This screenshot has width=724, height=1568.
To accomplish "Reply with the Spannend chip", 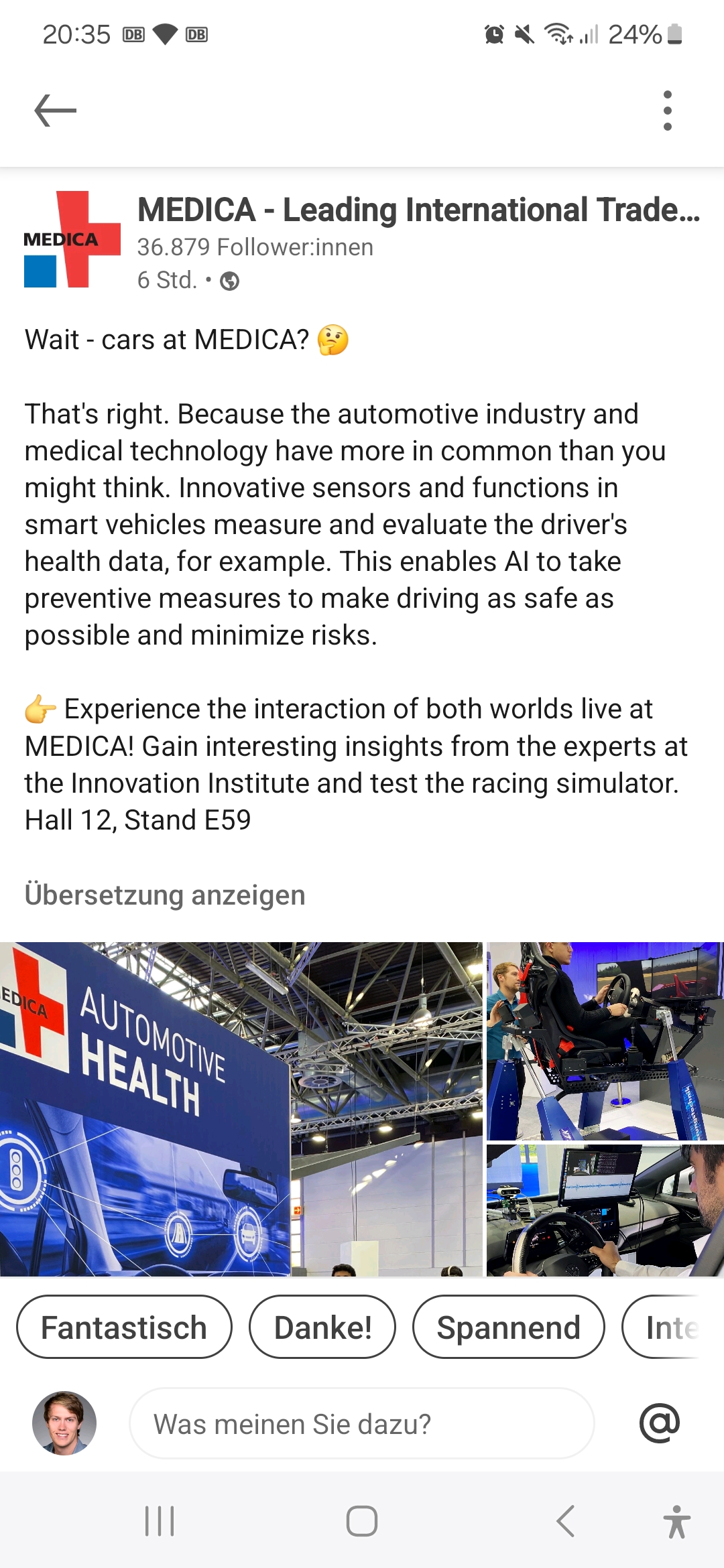I will pos(508,1327).
